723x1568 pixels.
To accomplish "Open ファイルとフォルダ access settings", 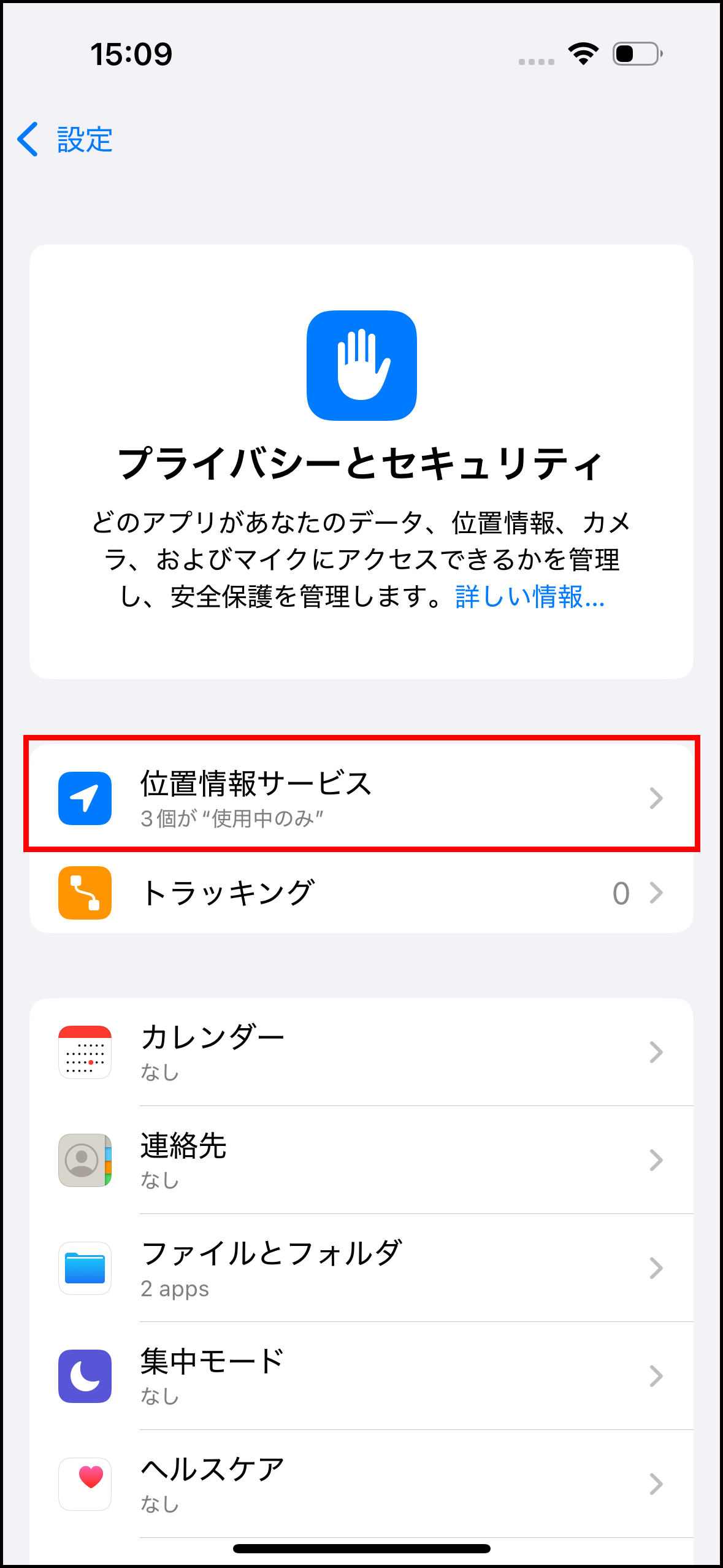I will (361, 1267).
